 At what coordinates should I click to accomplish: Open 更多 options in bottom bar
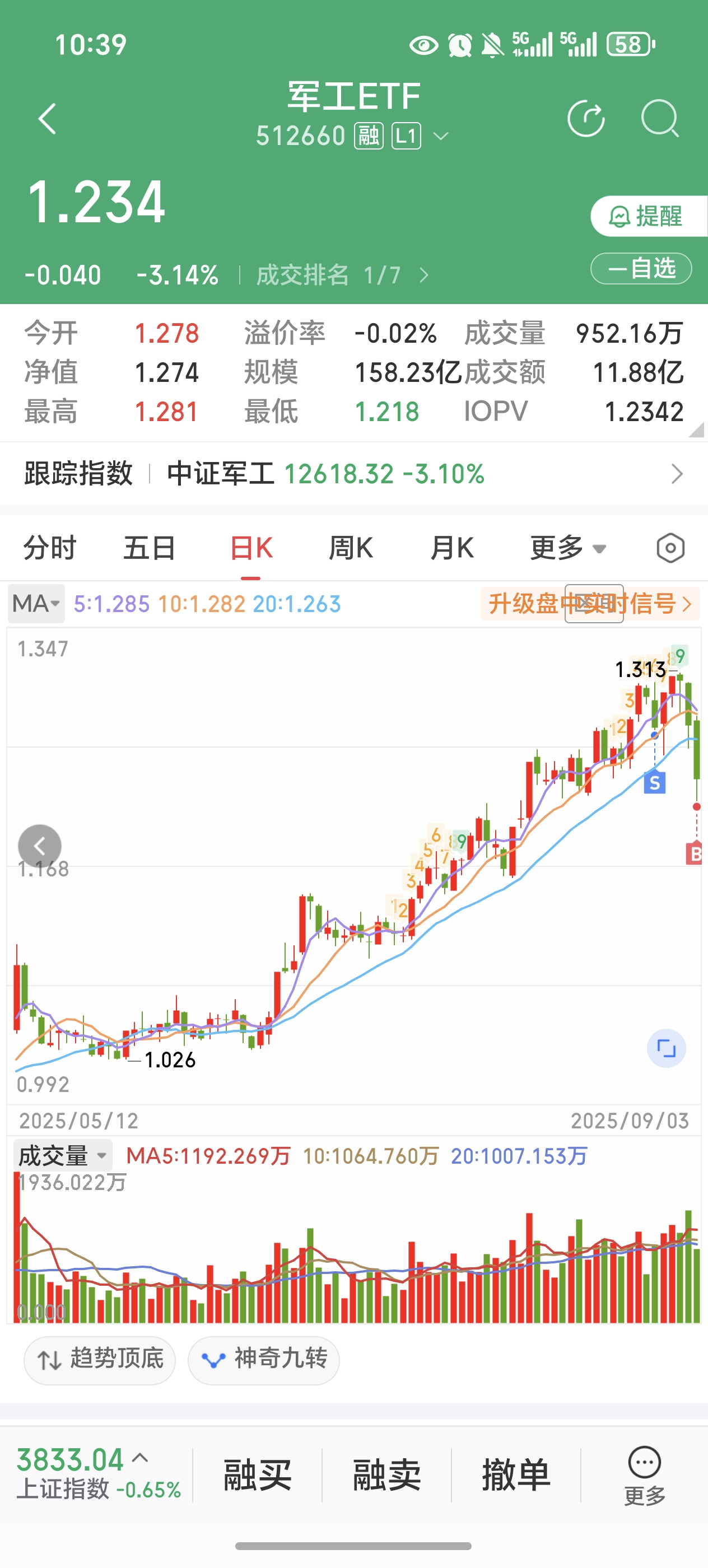pos(644,1475)
